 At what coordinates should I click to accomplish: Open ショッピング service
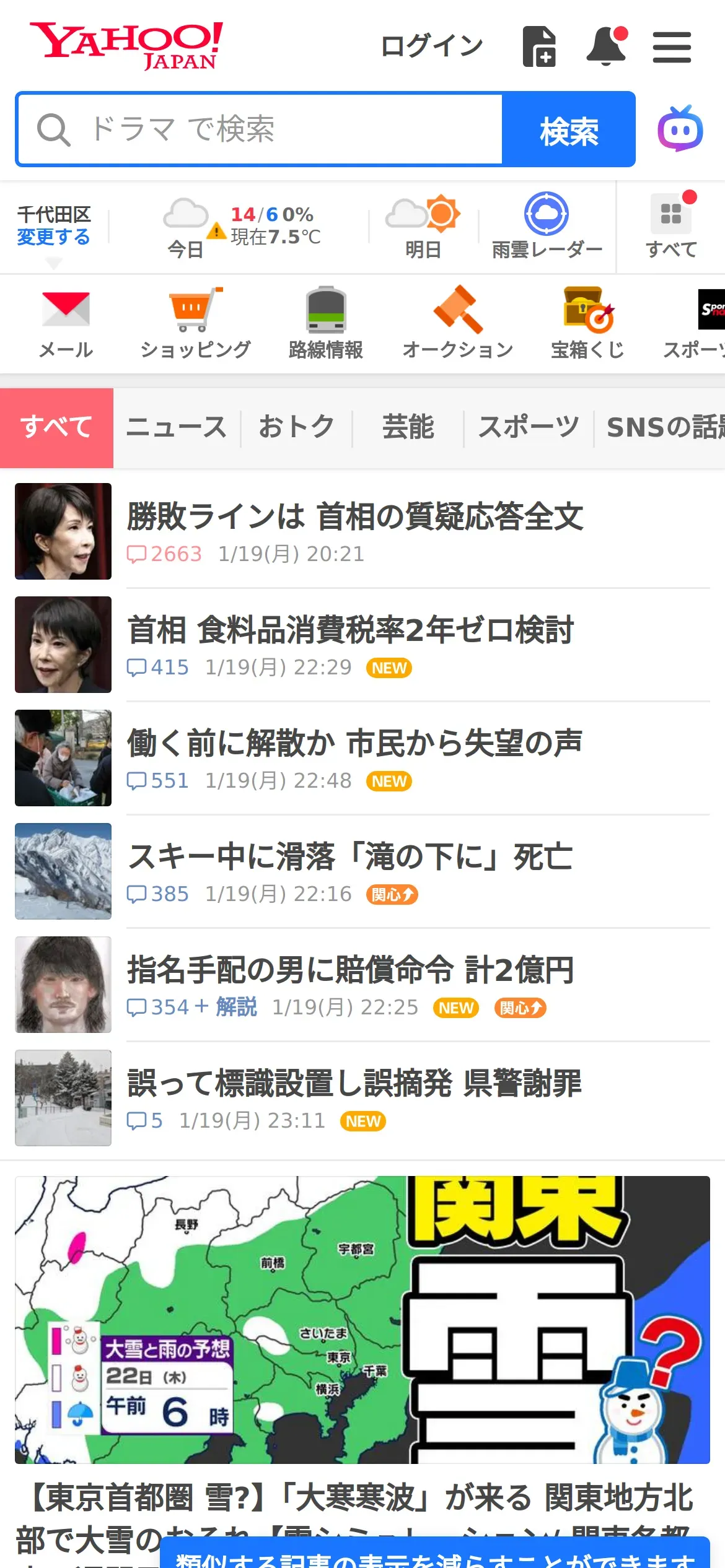click(195, 323)
